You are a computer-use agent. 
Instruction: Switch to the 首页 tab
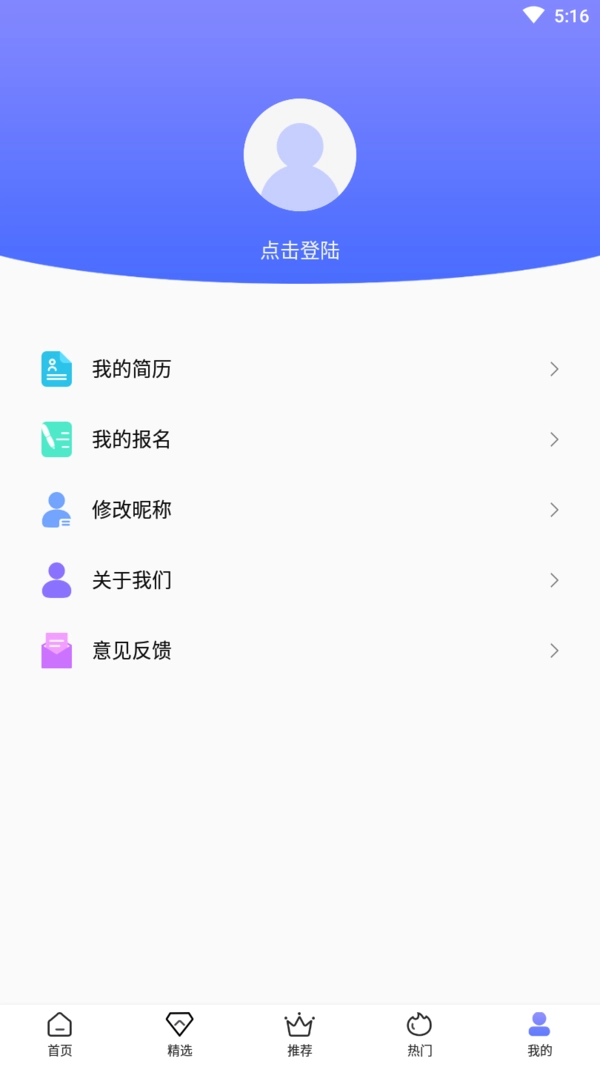click(60, 1034)
